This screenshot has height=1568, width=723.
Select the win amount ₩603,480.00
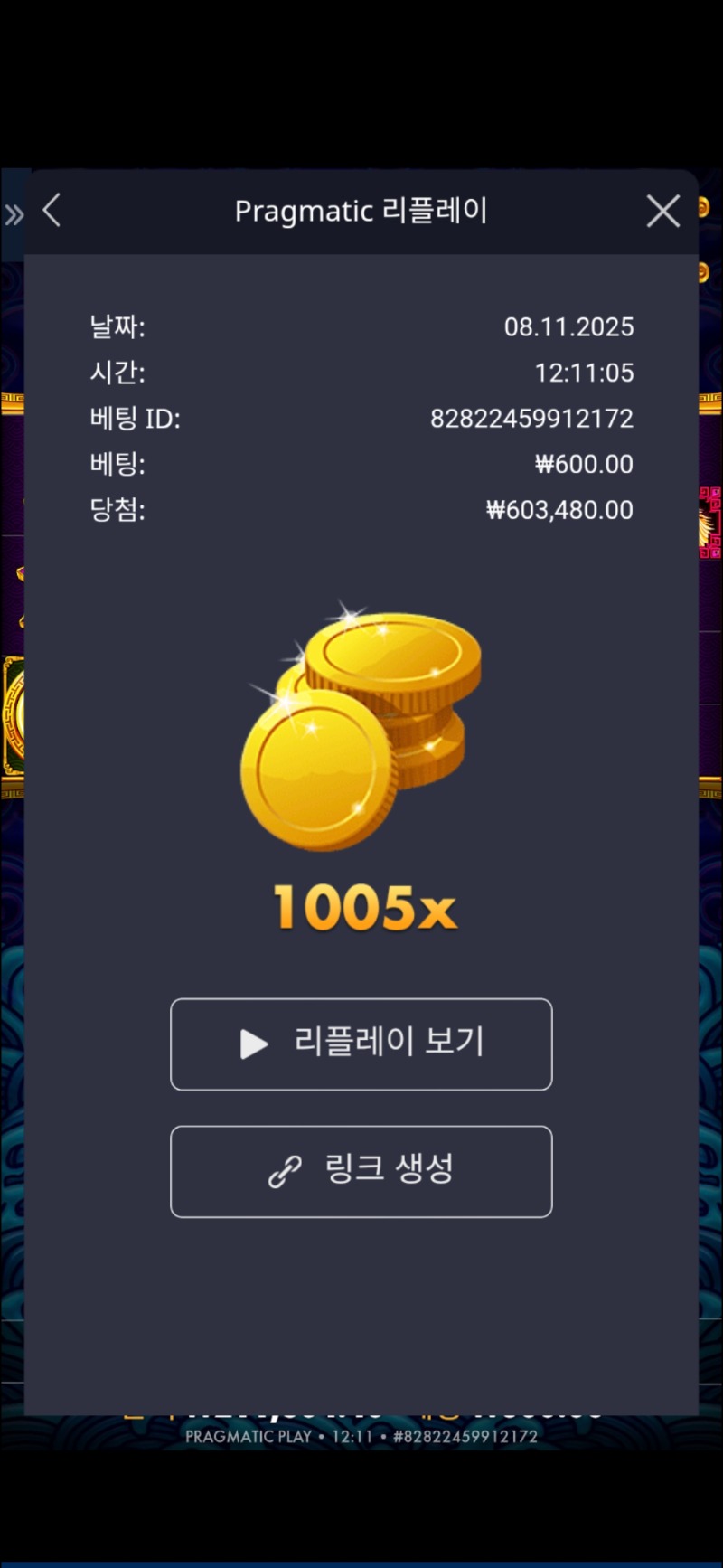tap(559, 509)
